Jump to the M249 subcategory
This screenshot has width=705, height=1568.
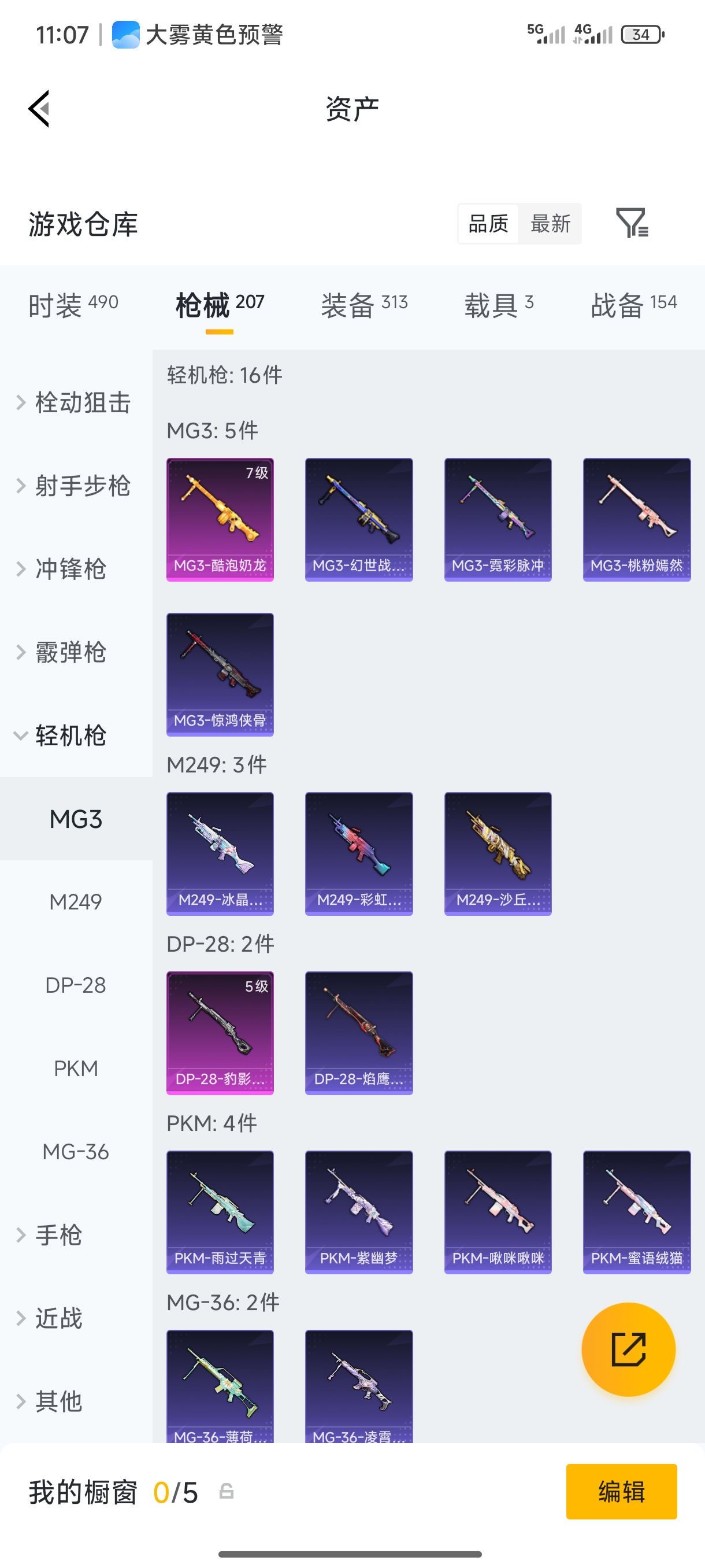pyautogui.click(x=76, y=901)
